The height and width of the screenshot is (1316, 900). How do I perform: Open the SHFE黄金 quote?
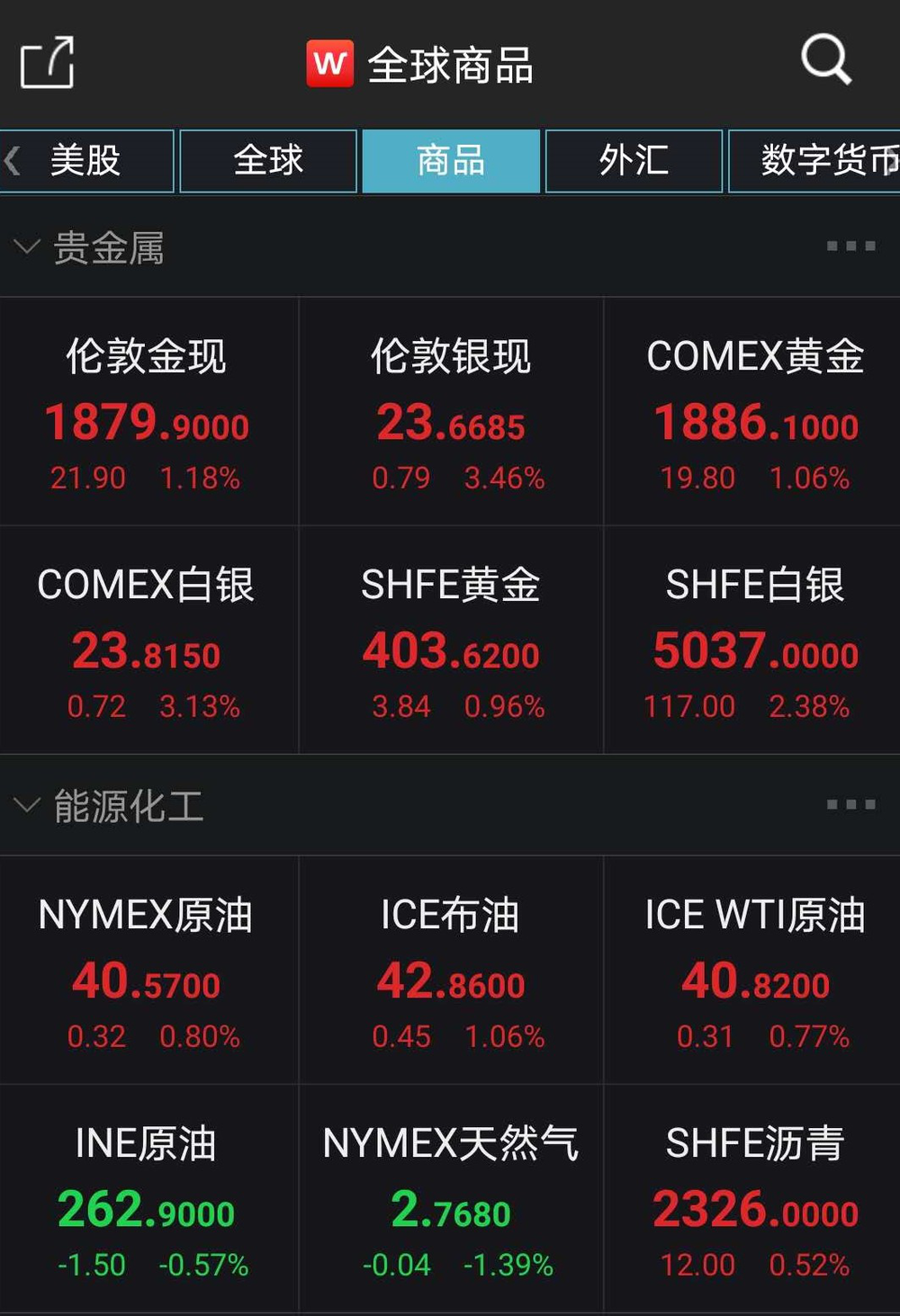pyautogui.click(x=451, y=641)
